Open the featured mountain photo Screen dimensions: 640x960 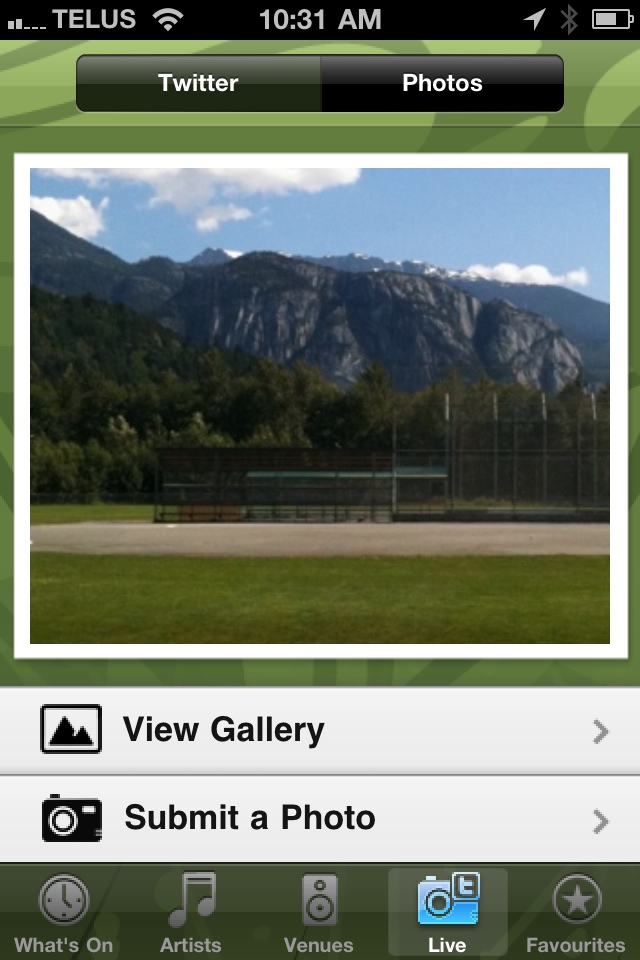(320, 405)
